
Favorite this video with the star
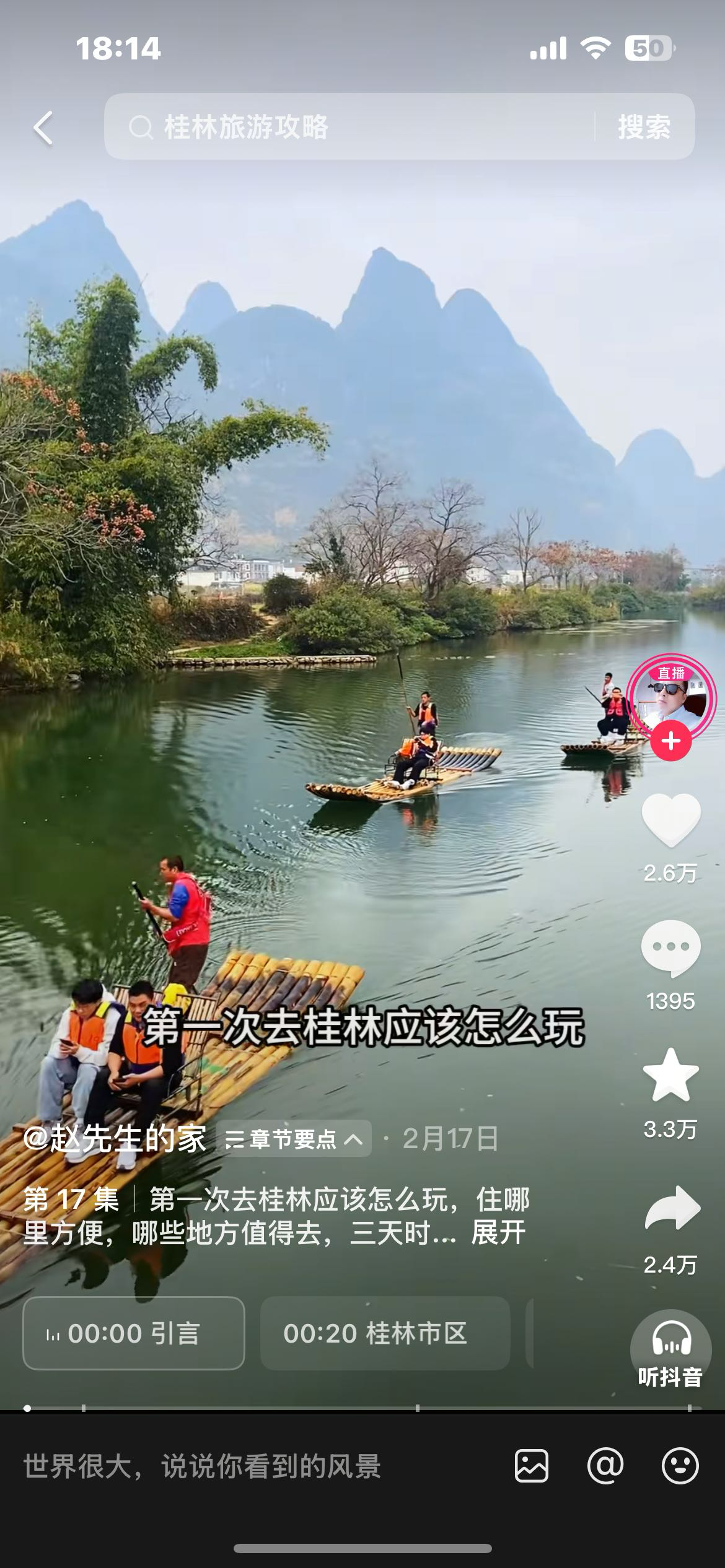point(670,1076)
